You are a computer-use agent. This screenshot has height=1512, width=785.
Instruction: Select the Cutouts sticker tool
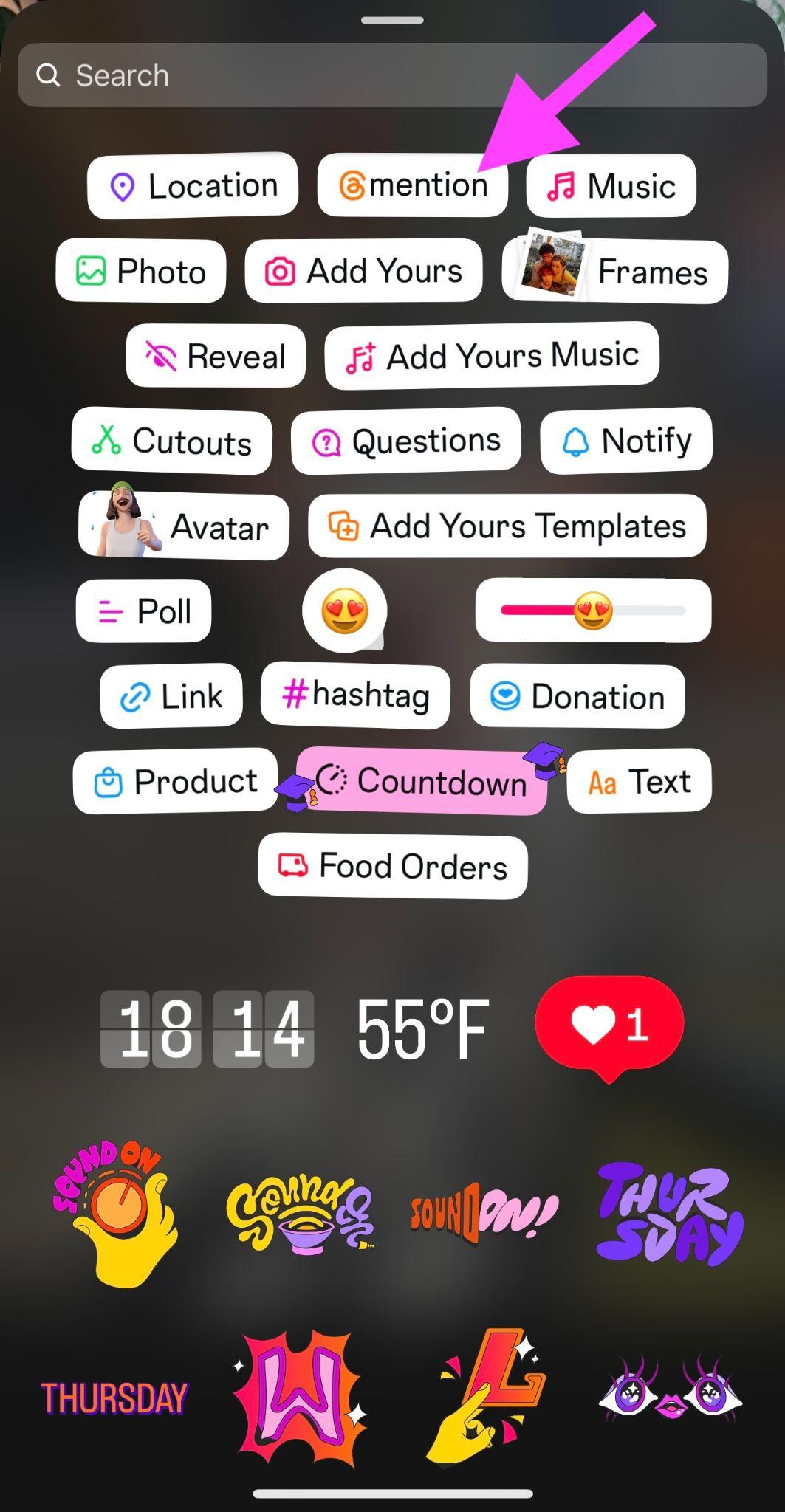[x=173, y=441]
